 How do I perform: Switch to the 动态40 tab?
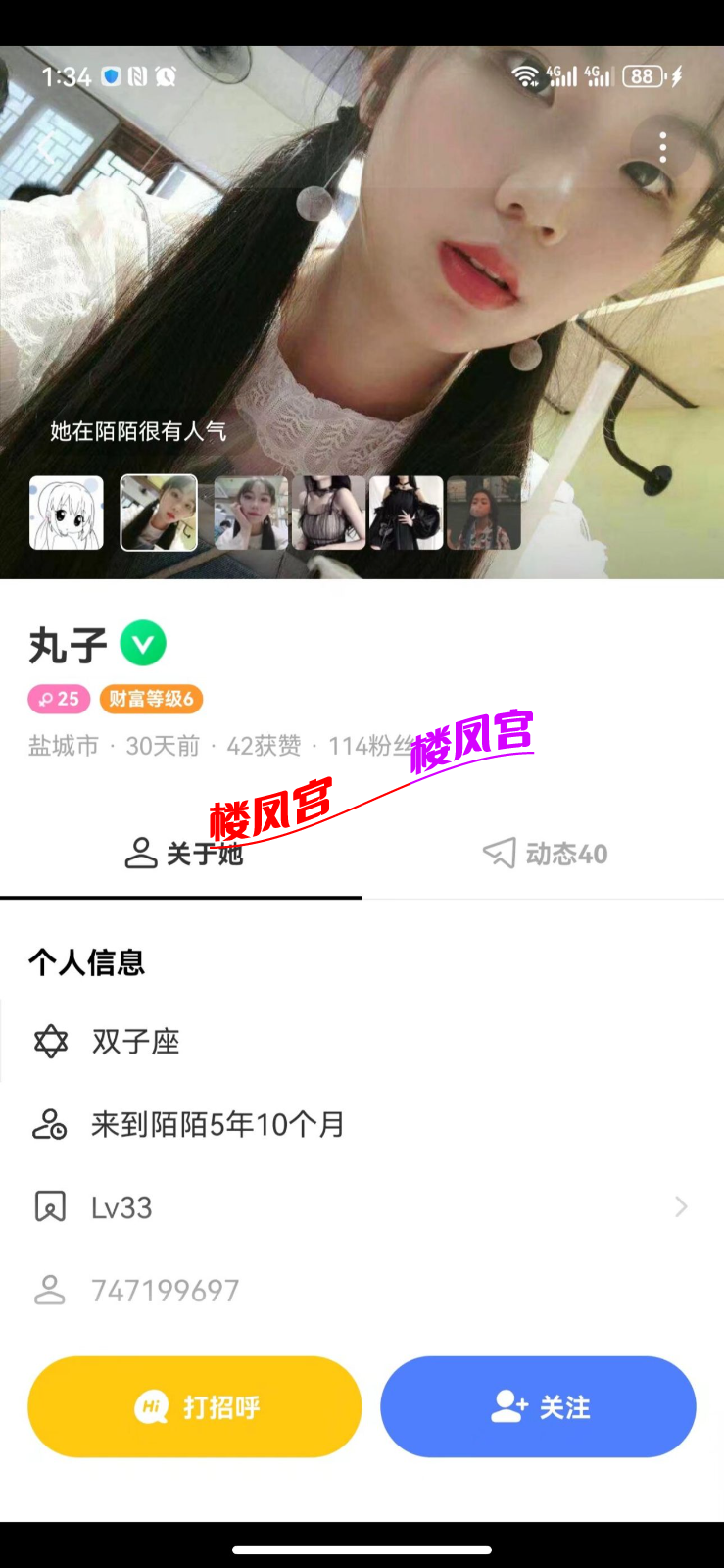pyautogui.click(x=545, y=854)
